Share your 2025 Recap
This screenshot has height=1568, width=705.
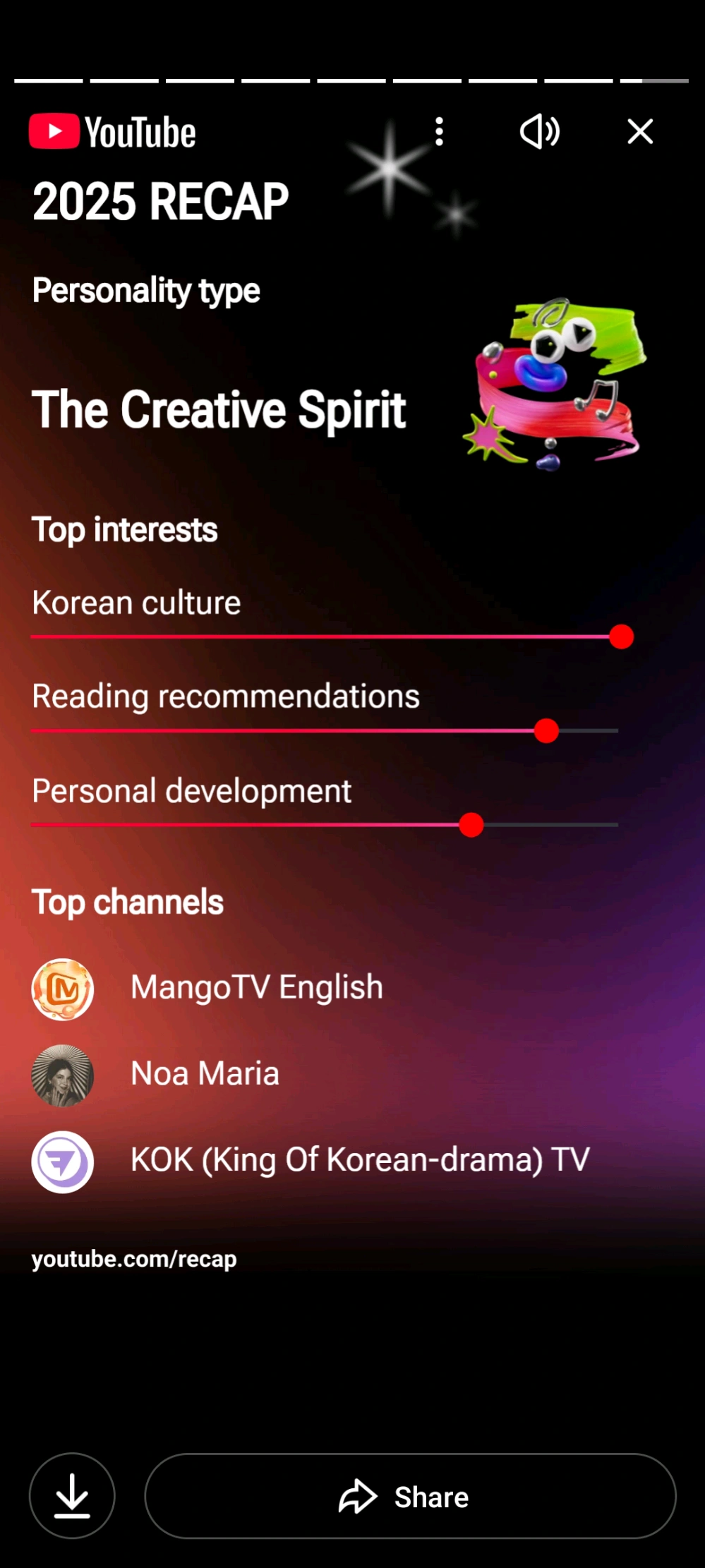pyautogui.click(x=410, y=1495)
